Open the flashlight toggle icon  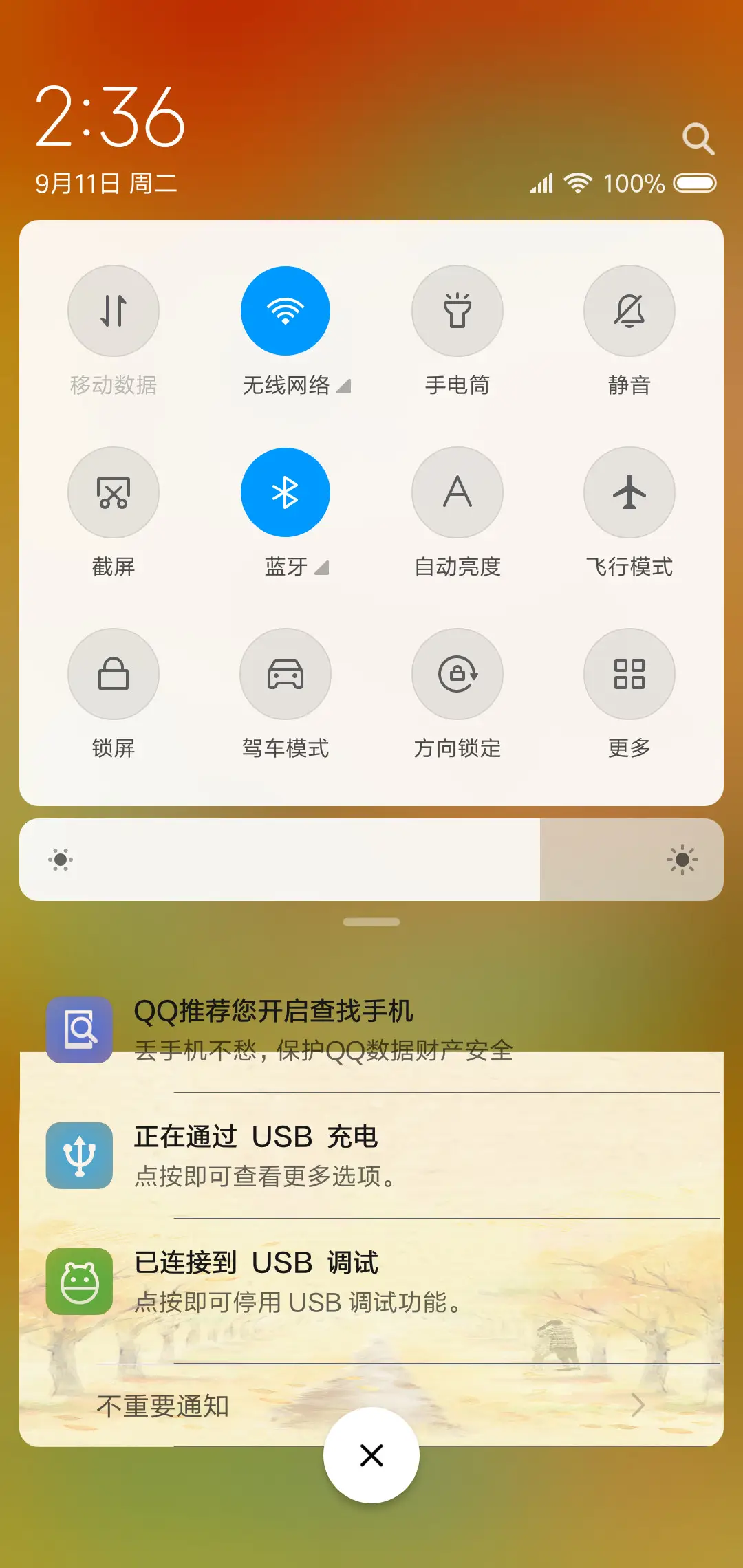[x=457, y=311]
